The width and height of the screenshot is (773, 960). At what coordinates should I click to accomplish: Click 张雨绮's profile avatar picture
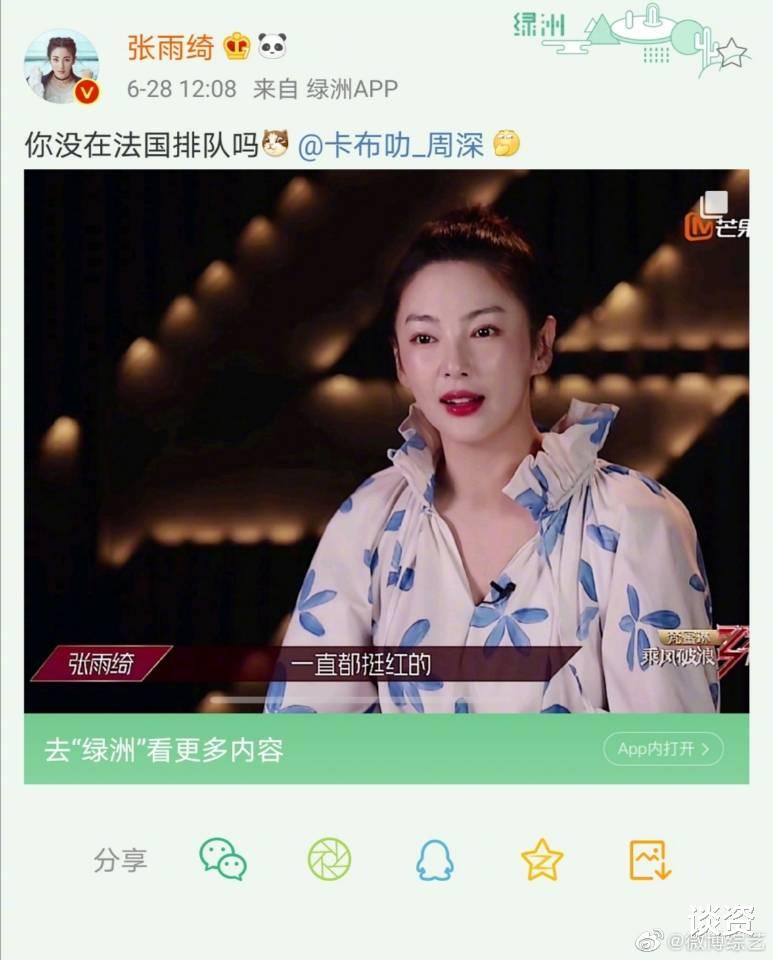click(60, 62)
